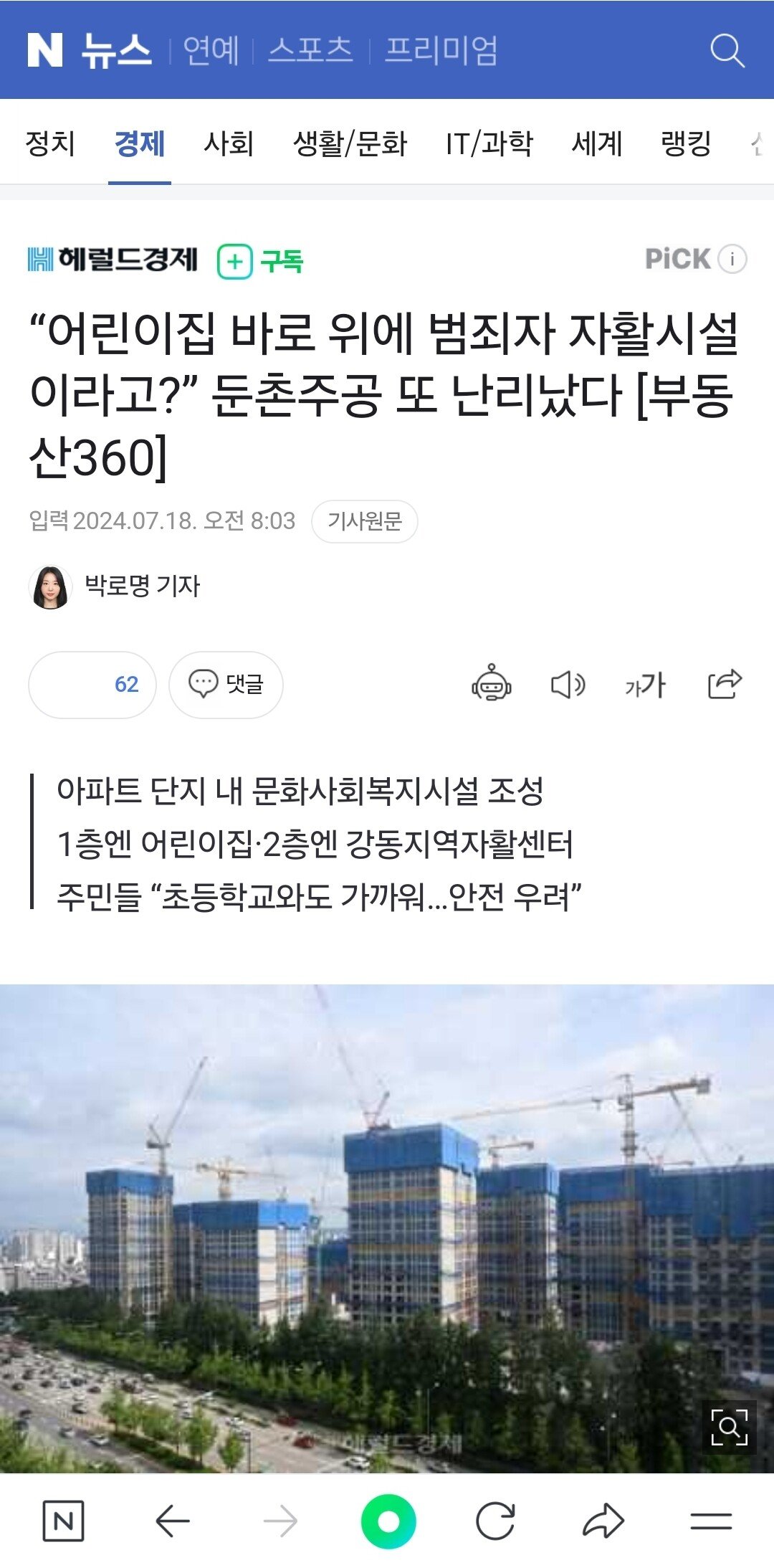Switch to the 연예 section

pyautogui.click(x=211, y=50)
